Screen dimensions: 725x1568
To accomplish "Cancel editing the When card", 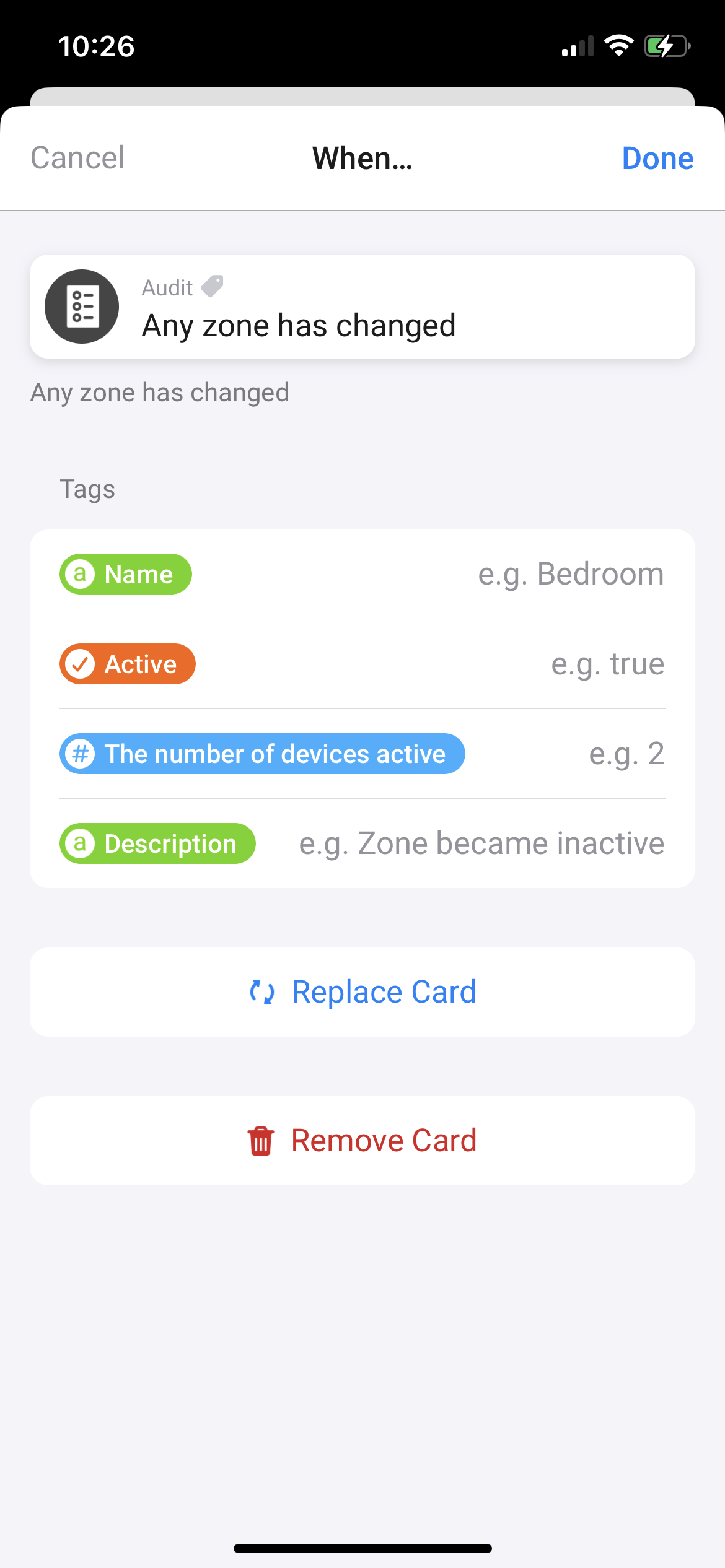I will coord(77,158).
